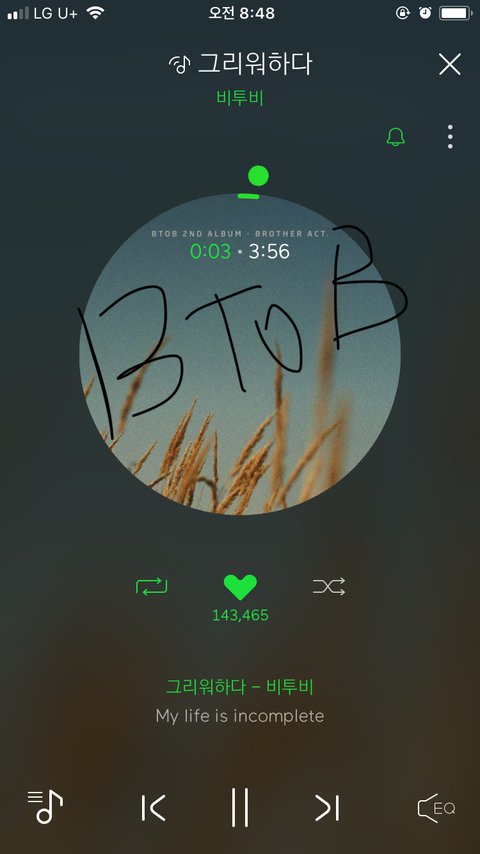
Task: Open the EQ sound settings
Action: coord(436,808)
